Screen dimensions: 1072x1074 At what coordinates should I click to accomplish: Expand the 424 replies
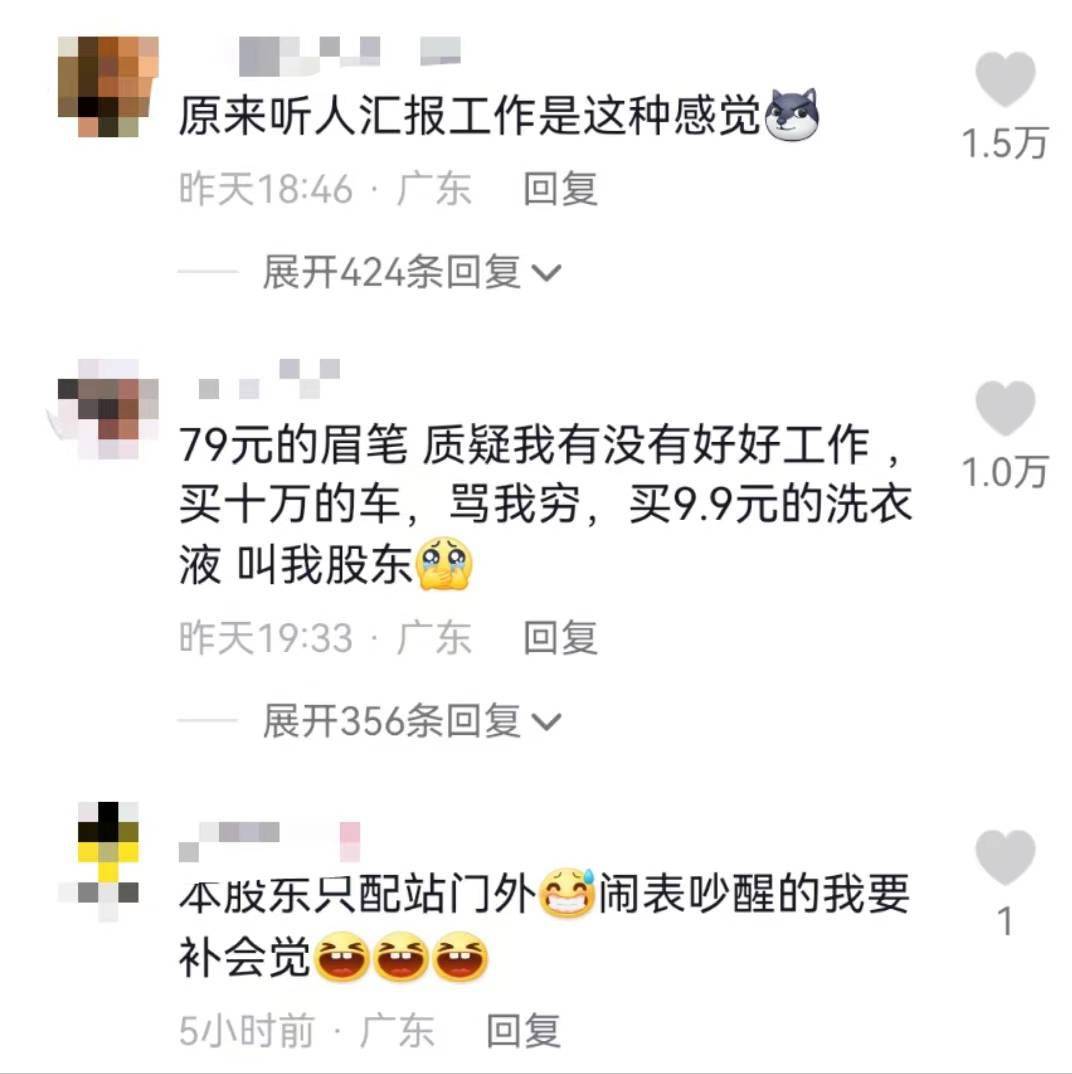(x=411, y=271)
